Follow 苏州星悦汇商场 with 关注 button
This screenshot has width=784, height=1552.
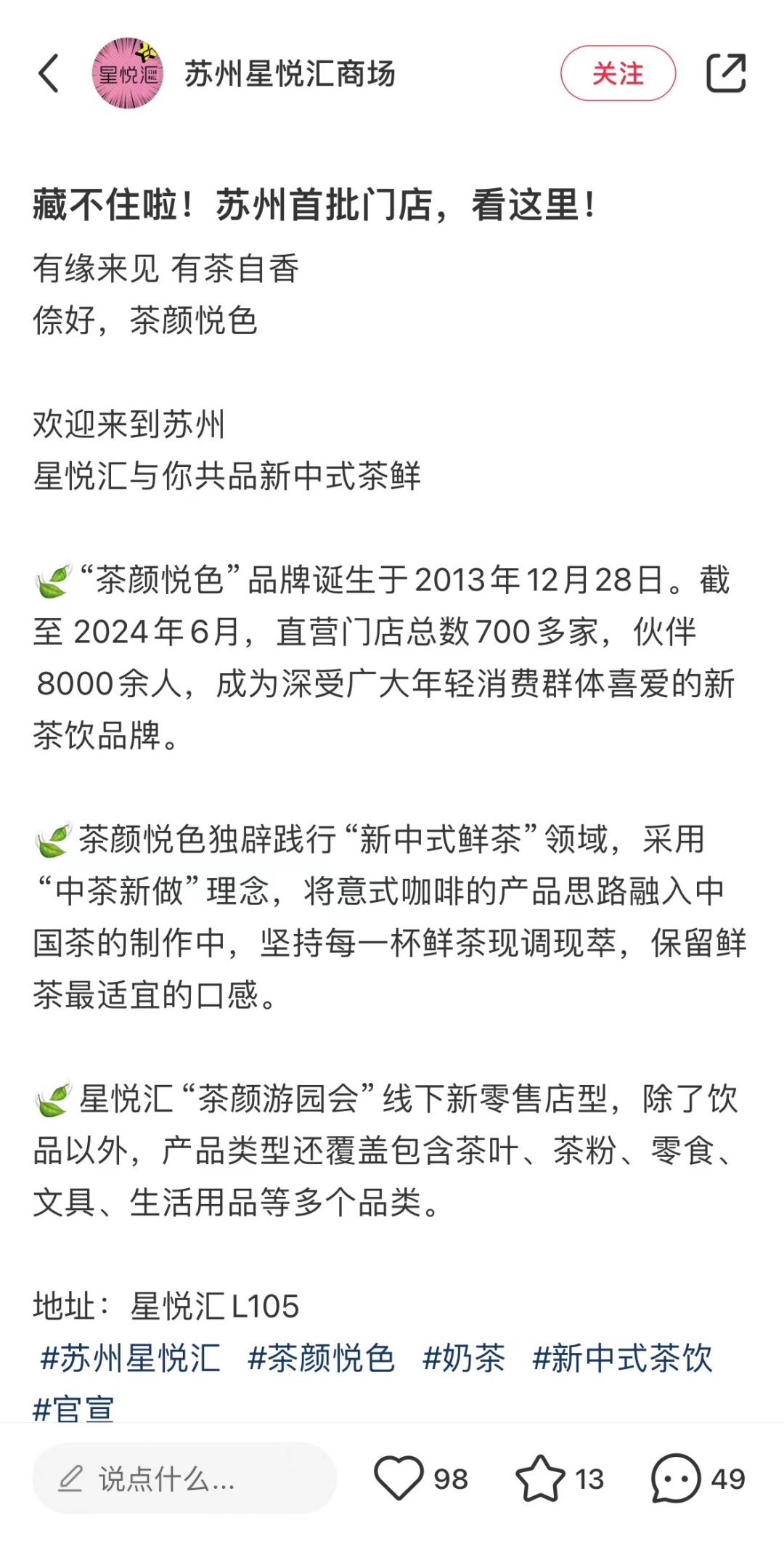coord(618,73)
